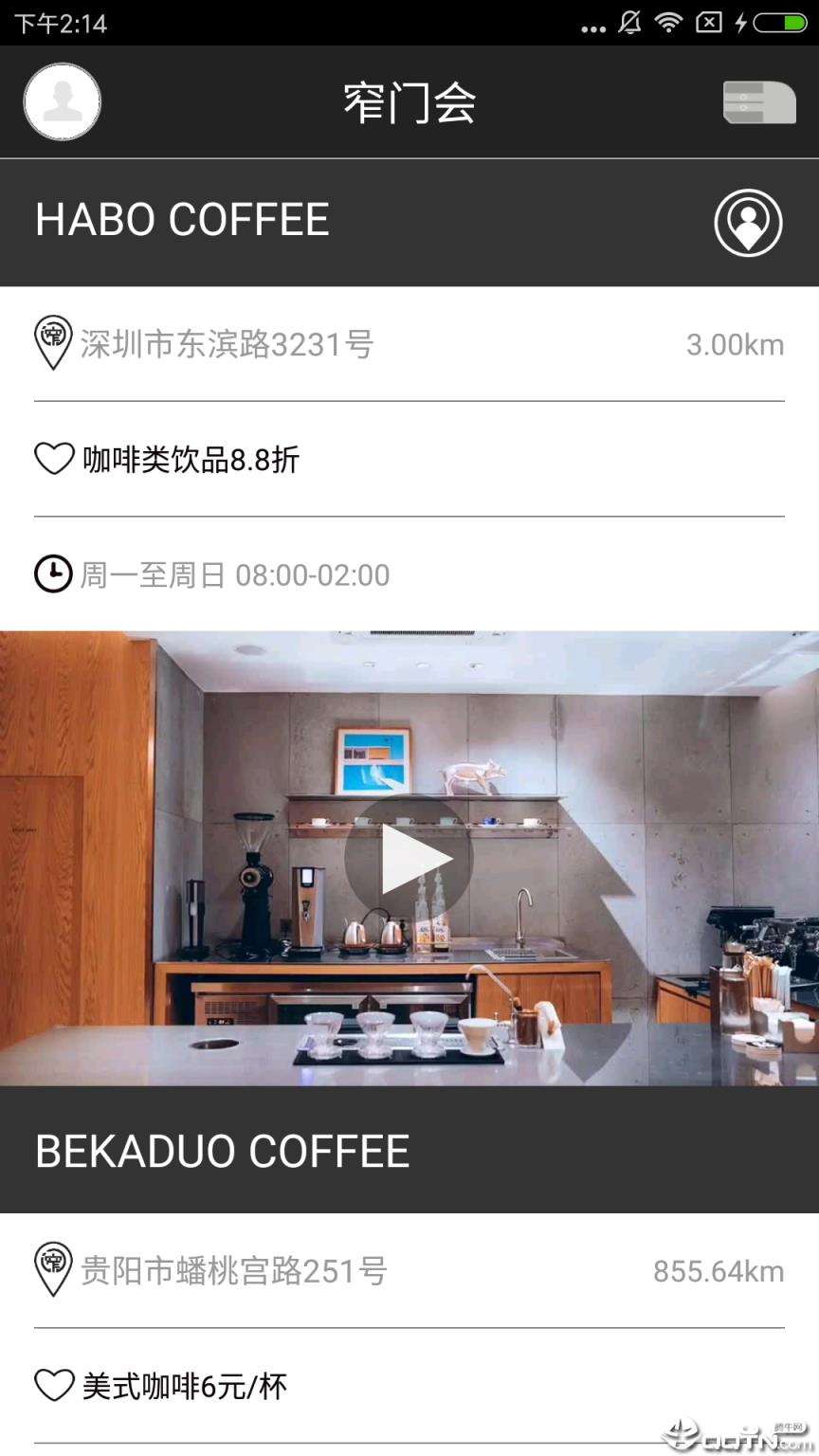Tap the location pin beside 深圳市东滨路3231号
The width and height of the screenshot is (819, 1456).
tap(53, 343)
